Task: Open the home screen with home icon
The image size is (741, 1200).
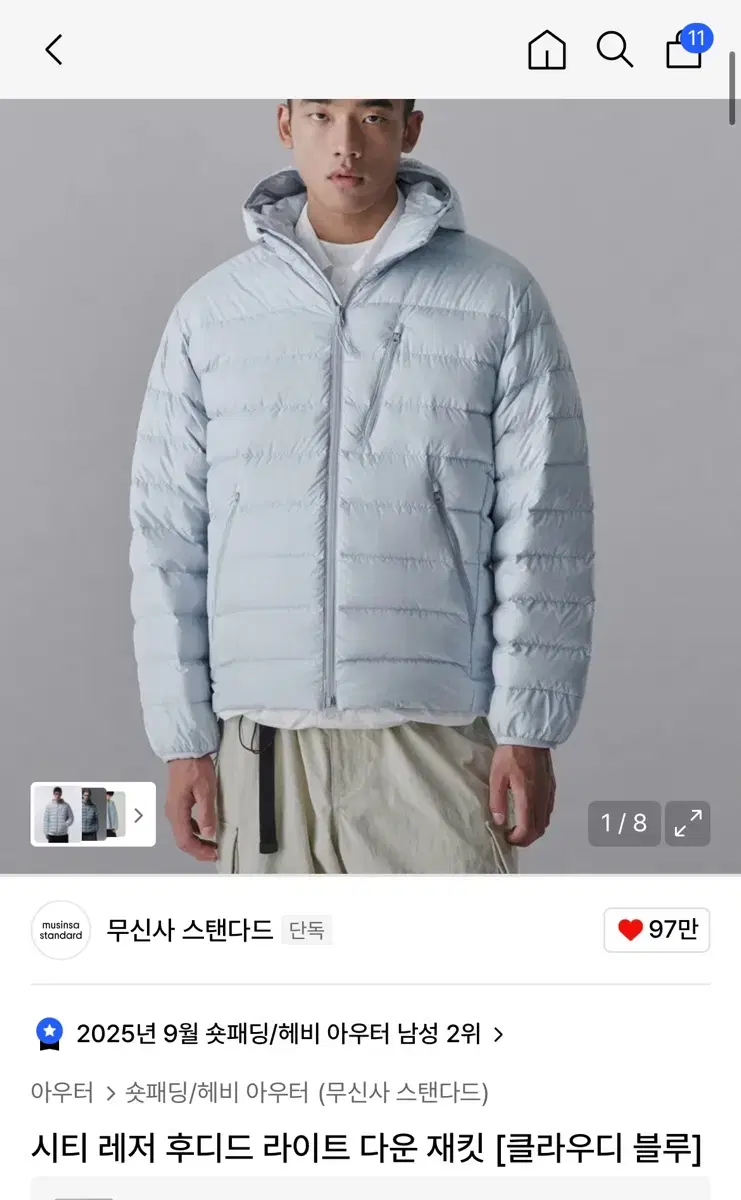Action: (547, 49)
